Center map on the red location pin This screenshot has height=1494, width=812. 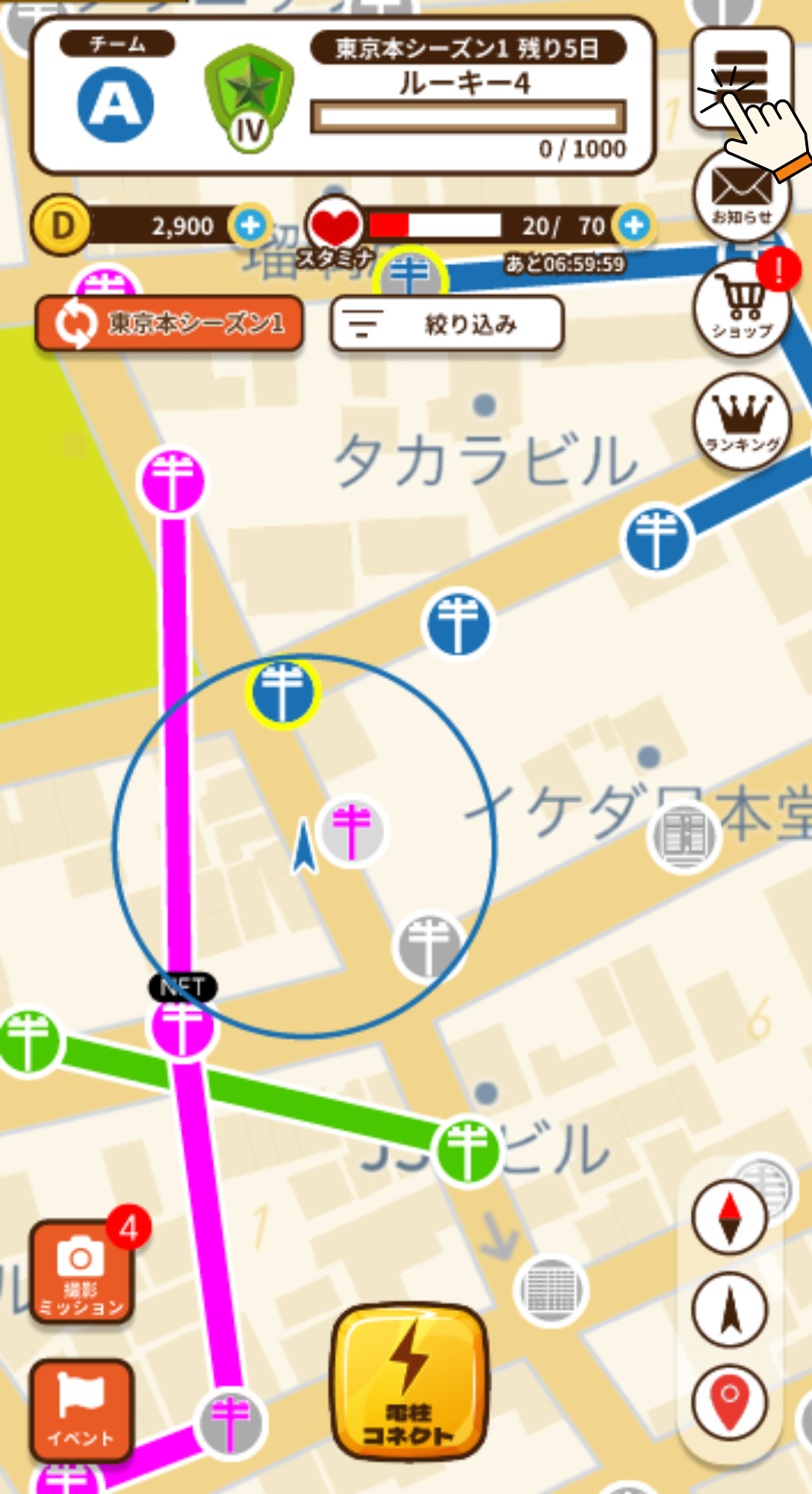(x=730, y=1402)
